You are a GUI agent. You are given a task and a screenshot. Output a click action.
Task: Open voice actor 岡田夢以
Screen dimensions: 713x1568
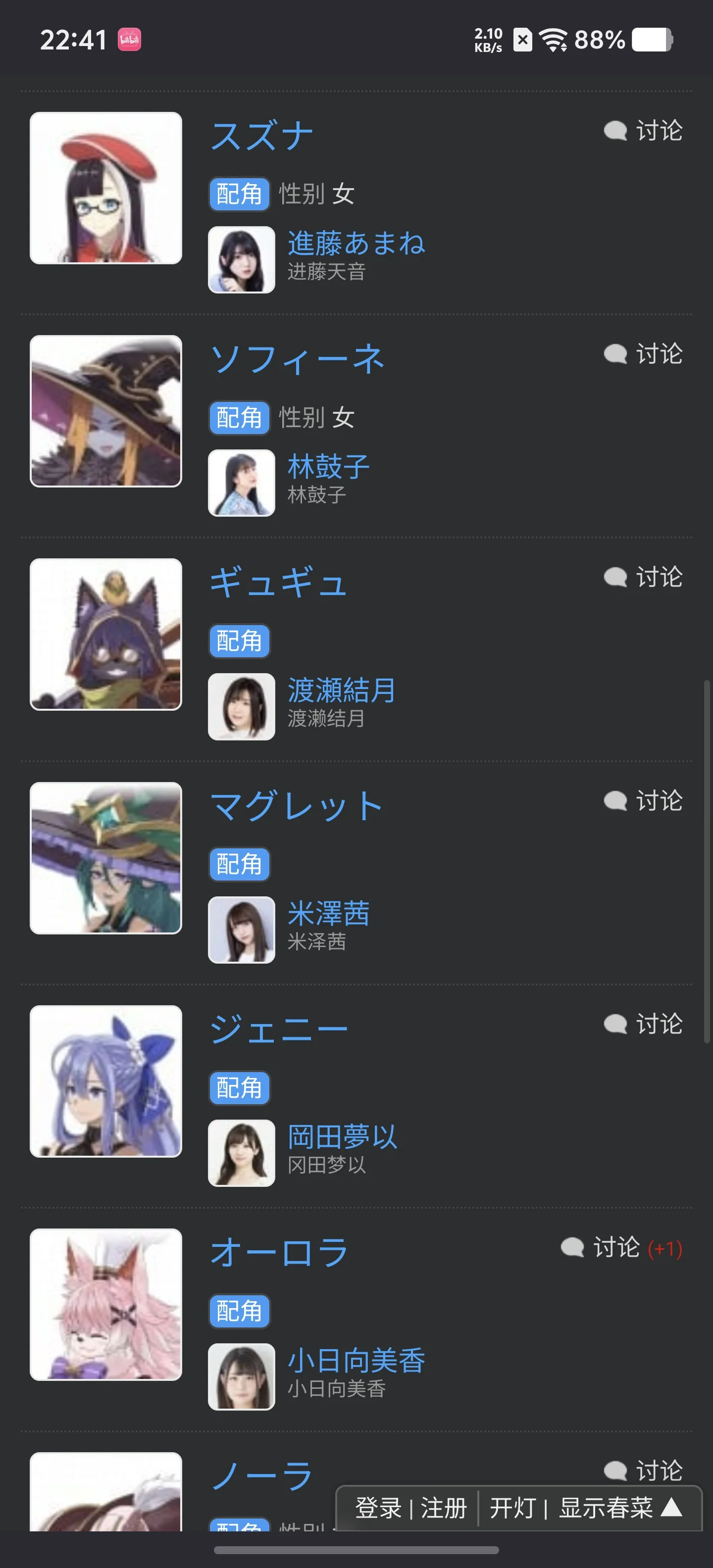click(342, 1136)
